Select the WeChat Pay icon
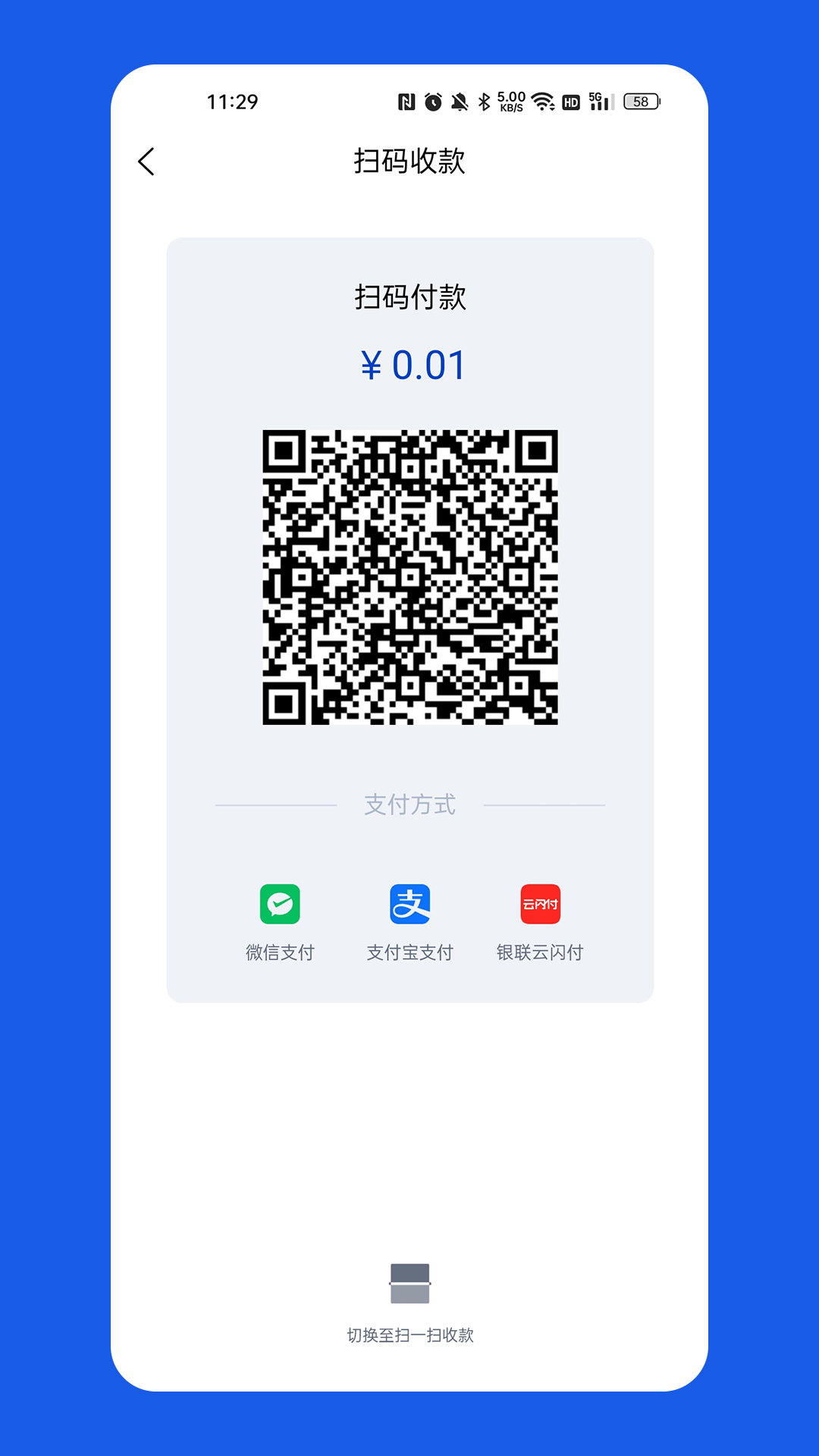This screenshot has height=1456, width=819. (x=280, y=904)
